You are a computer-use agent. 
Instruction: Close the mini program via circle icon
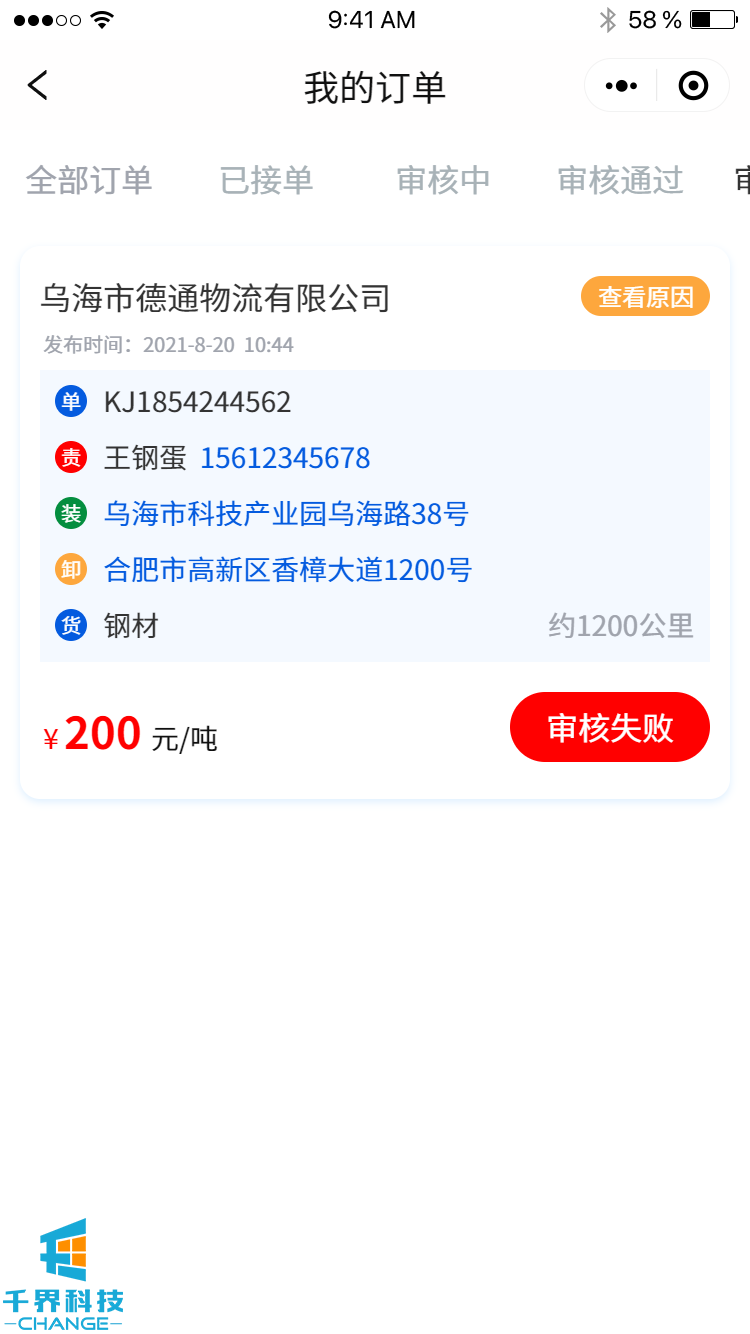693,86
